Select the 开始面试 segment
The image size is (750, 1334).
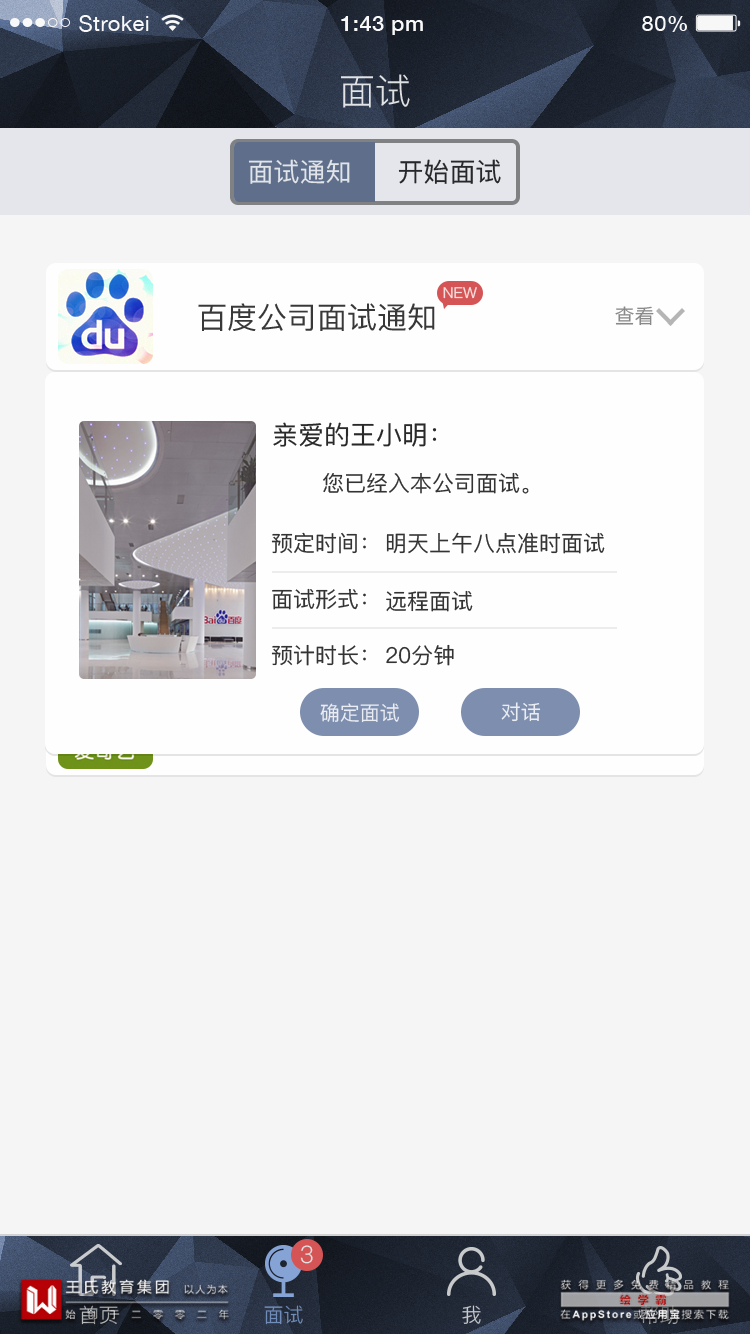448,172
